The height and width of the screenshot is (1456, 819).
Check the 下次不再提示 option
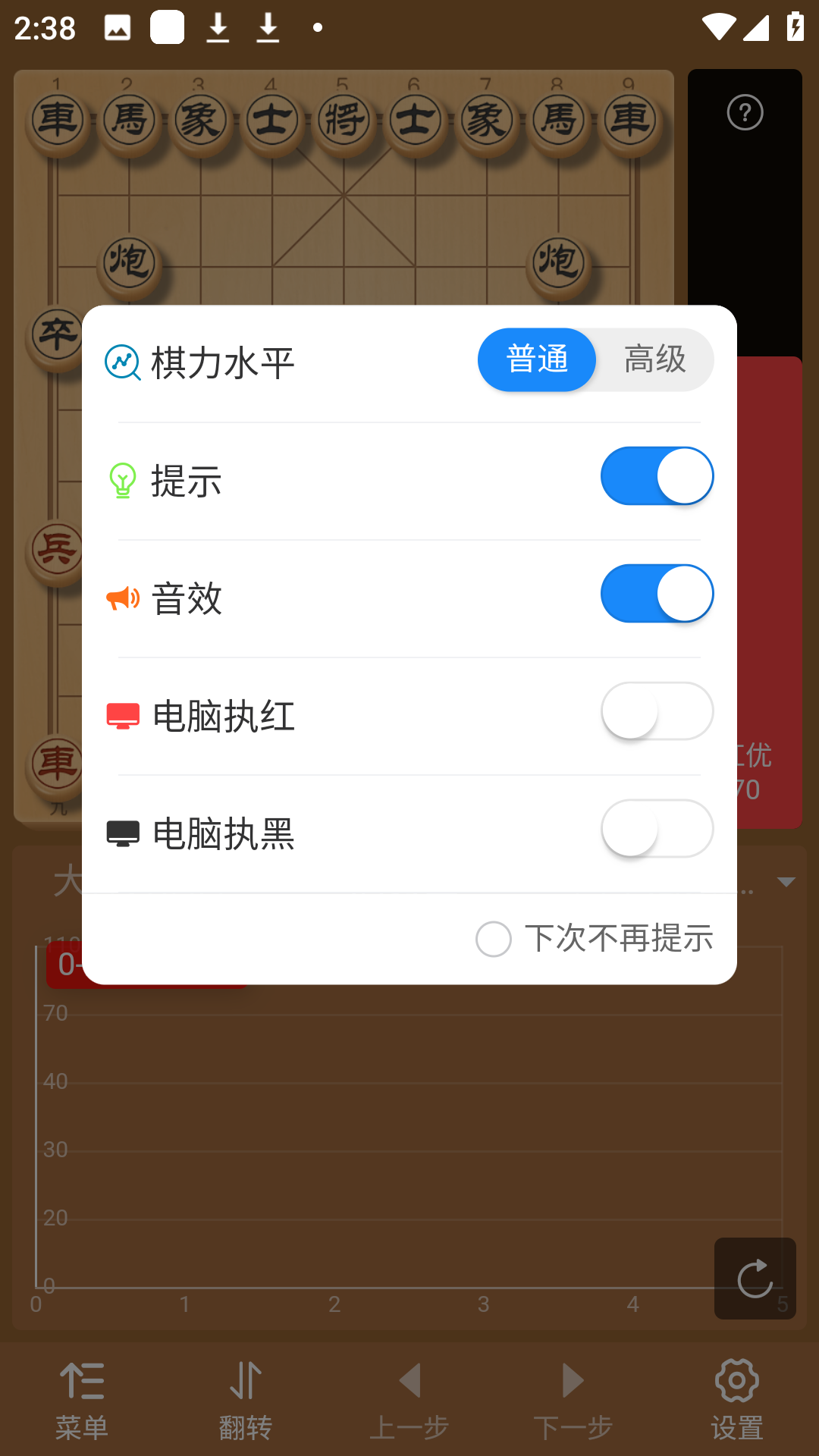point(494,939)
